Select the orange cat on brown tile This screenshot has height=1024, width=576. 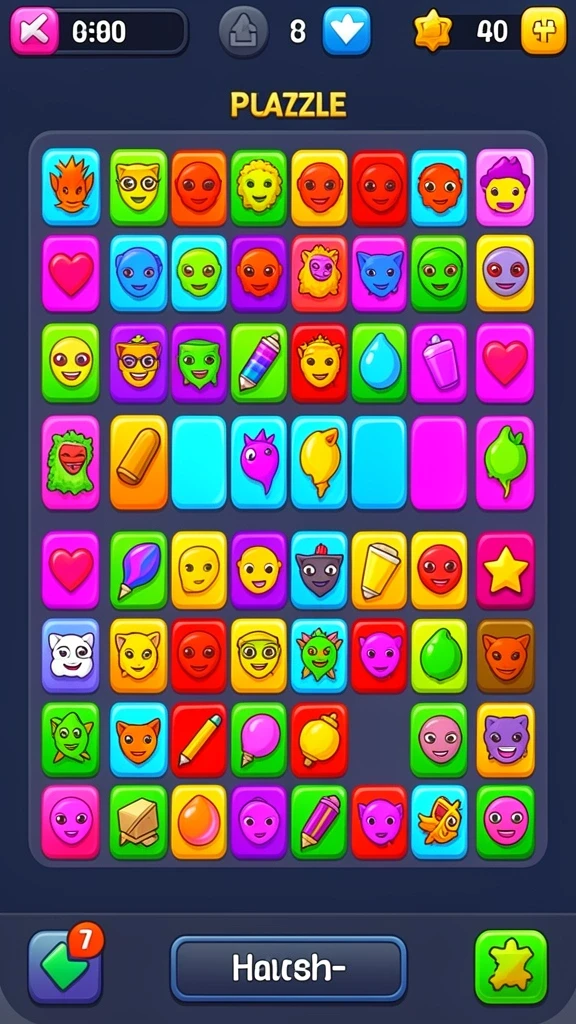pyautogui.click(x=505, y=655)
